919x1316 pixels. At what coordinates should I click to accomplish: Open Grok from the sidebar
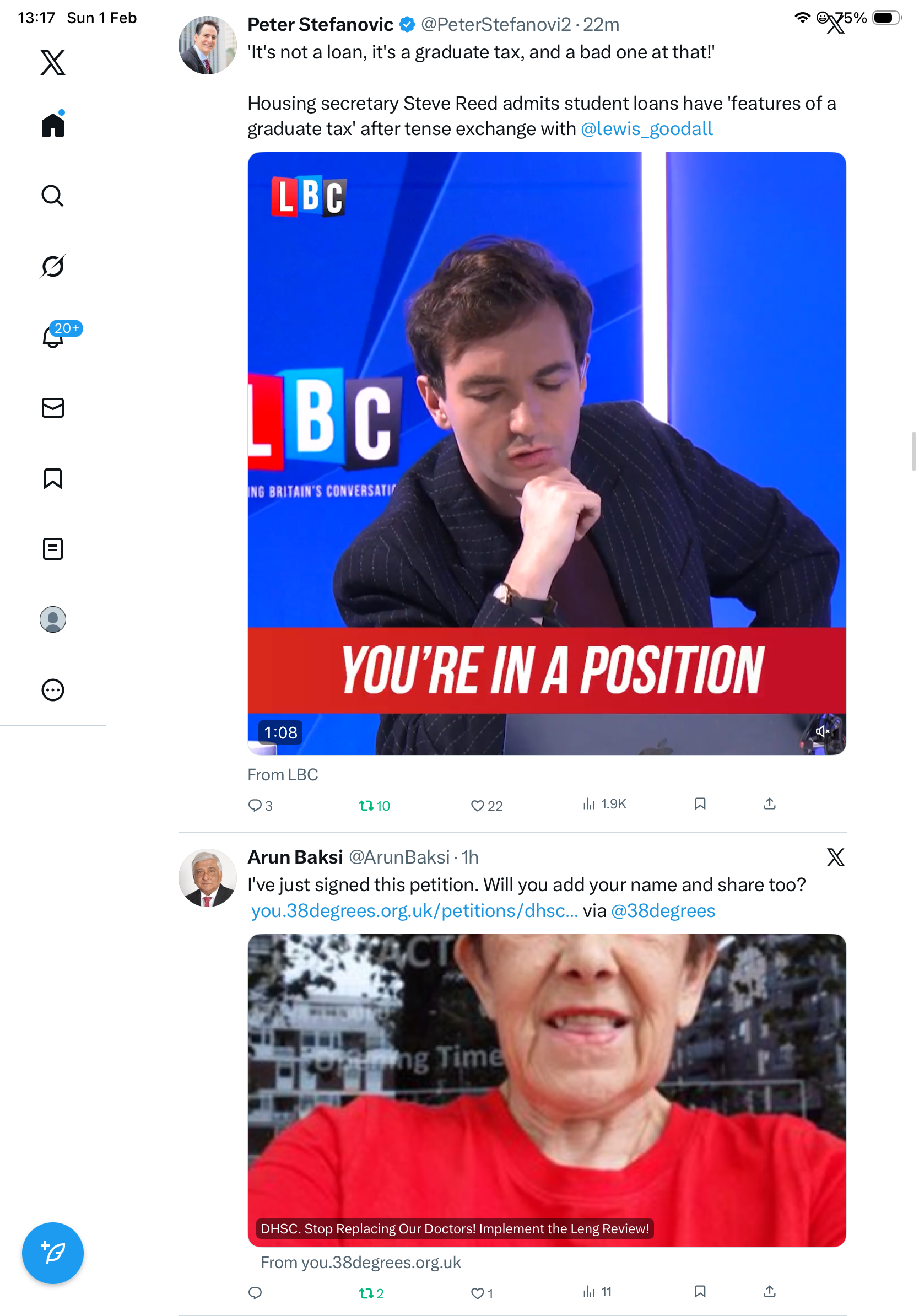click(x=53, y=266)
